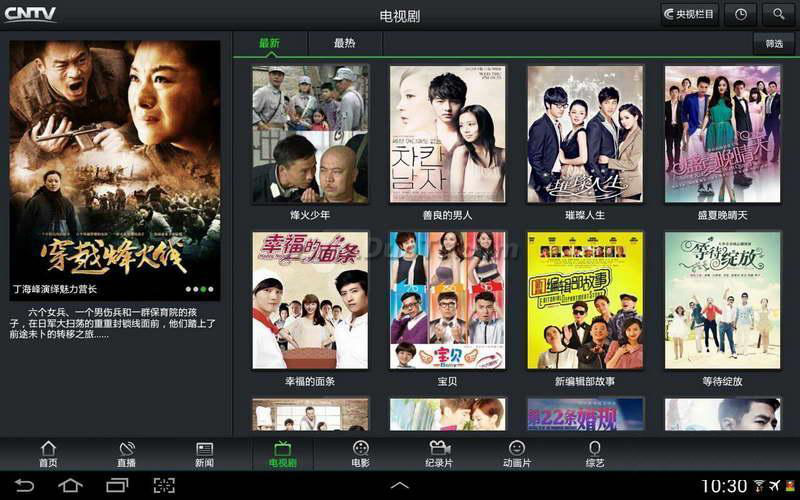Switch to the 电影 movies tab
The height and width of the screenshot is (500, 800).
coord(360,454)
